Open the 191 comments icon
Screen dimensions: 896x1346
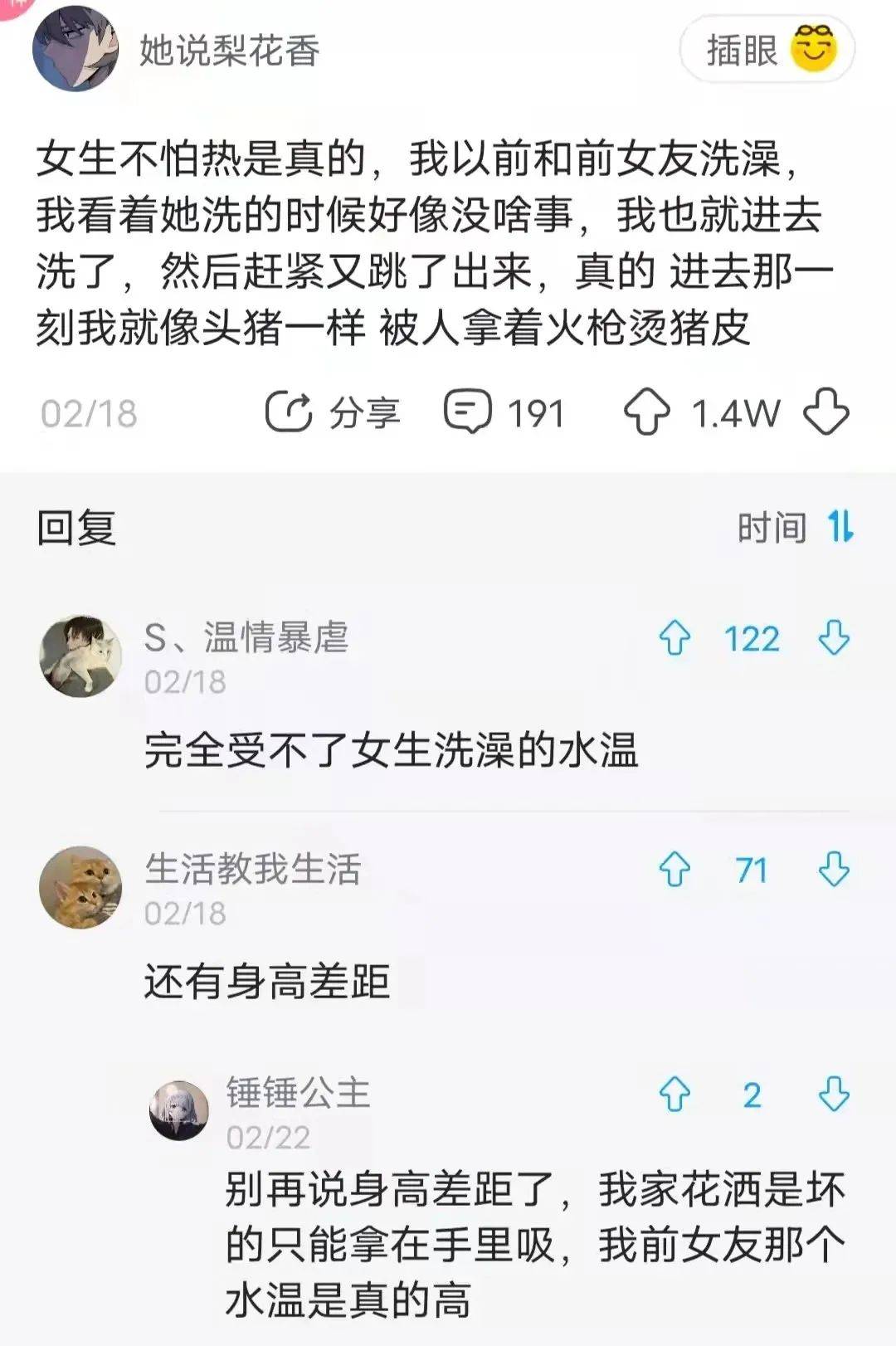tap(470, 412)
